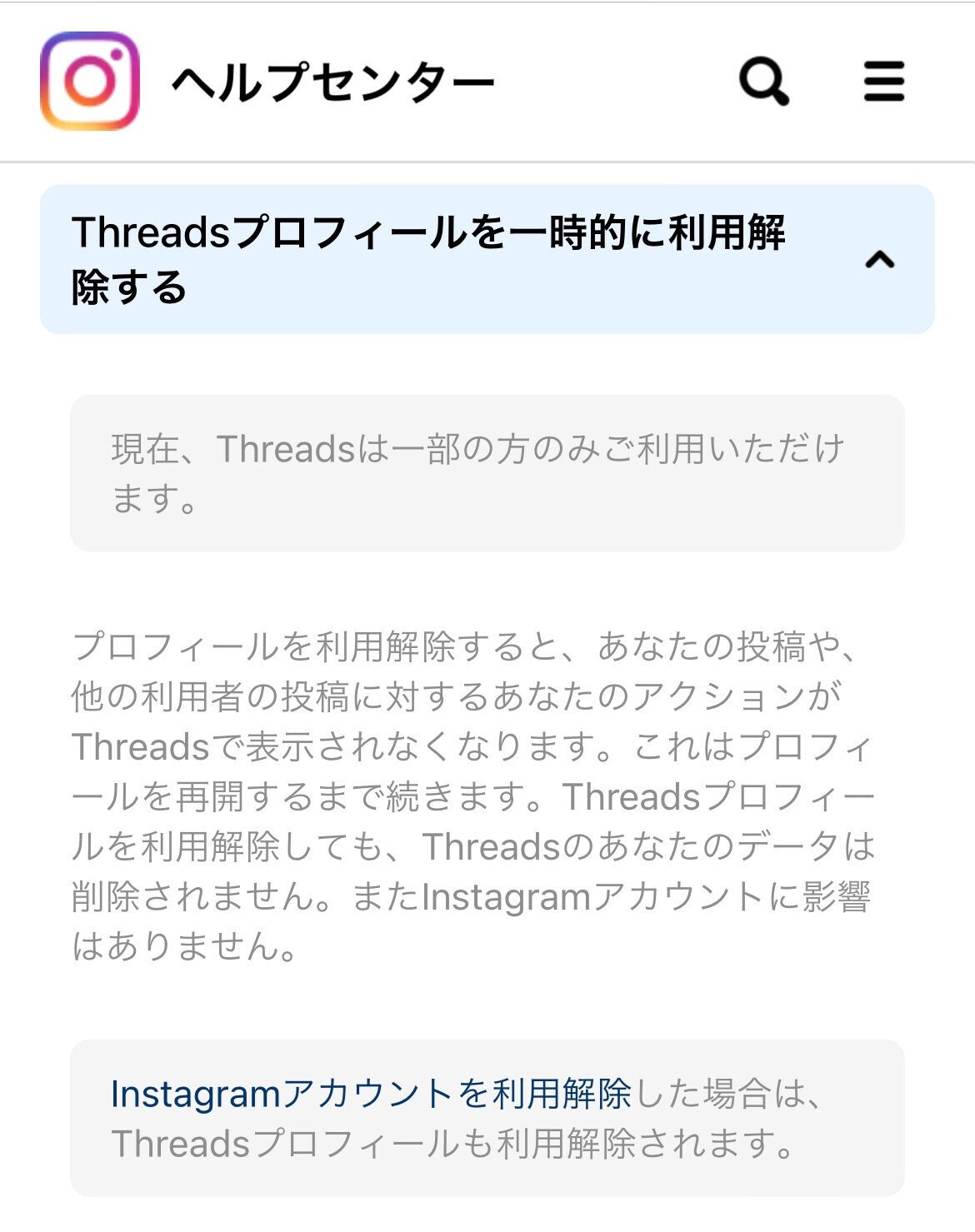Collapse the Threadsプロフィールを一時的に利用解除する section
This screenshot has width=975, height=1232.
[x=879, y=260]
